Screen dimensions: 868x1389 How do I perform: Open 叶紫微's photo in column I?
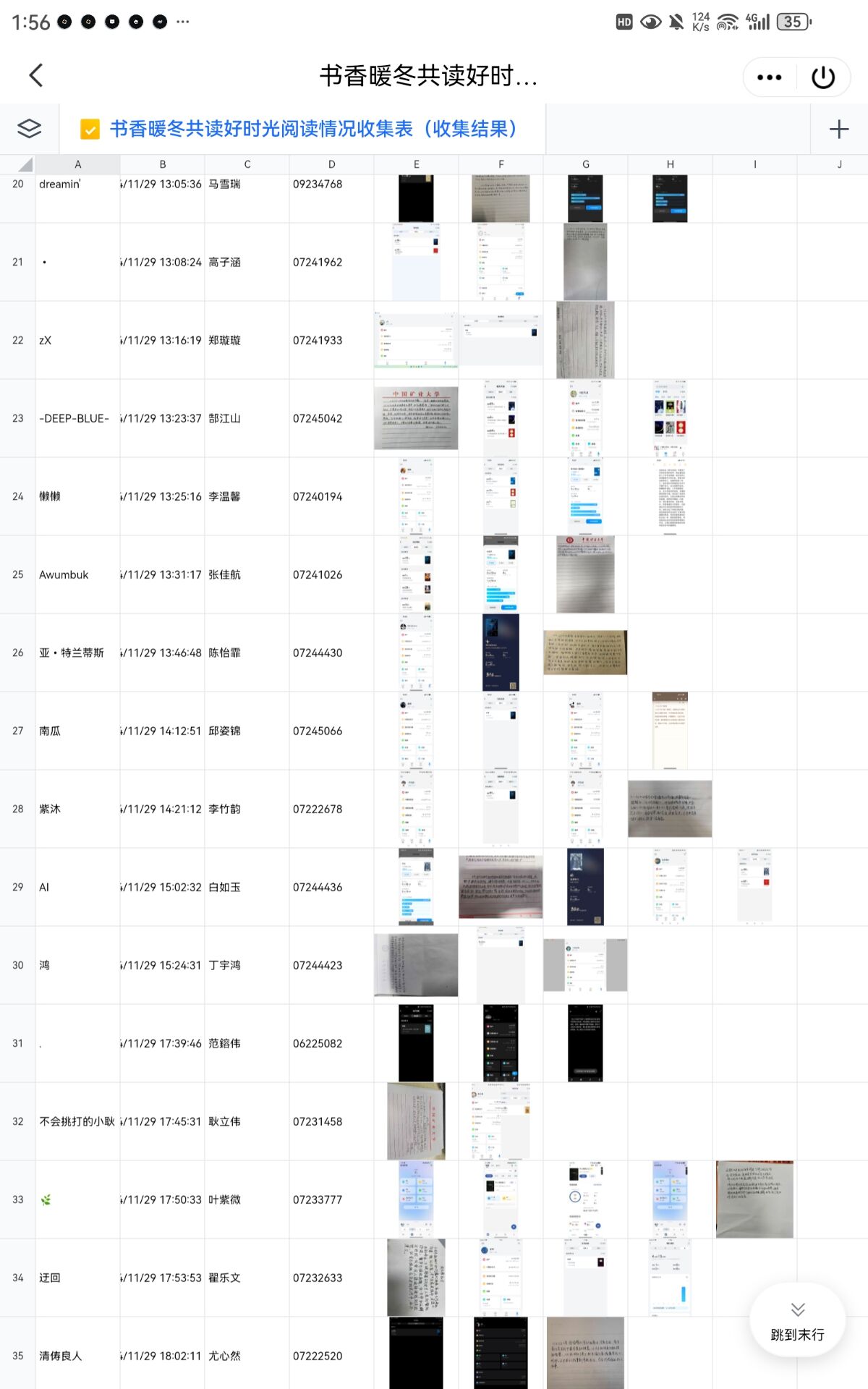[754, 1199]
